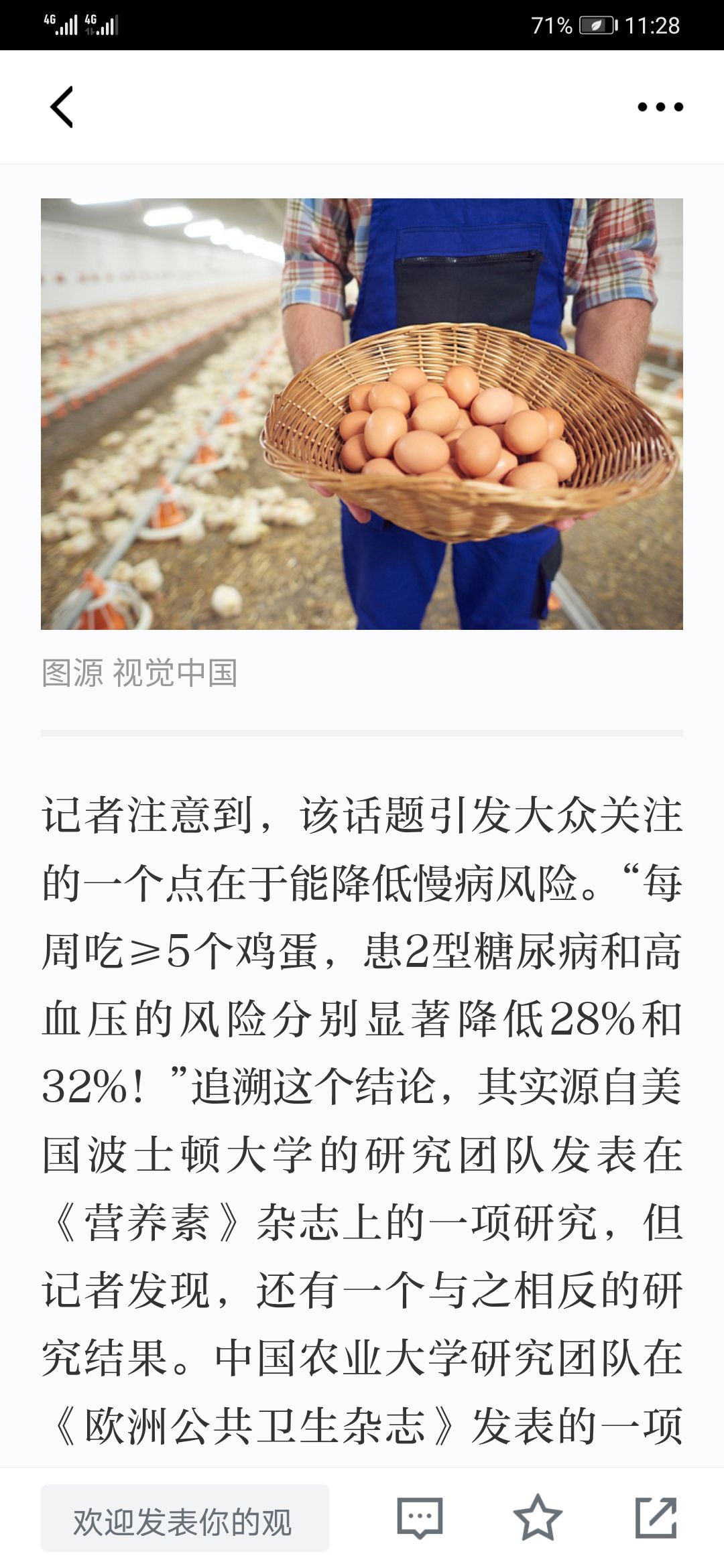Open the three-dot overflow menu
The image size is (724, 1568).
660,107
